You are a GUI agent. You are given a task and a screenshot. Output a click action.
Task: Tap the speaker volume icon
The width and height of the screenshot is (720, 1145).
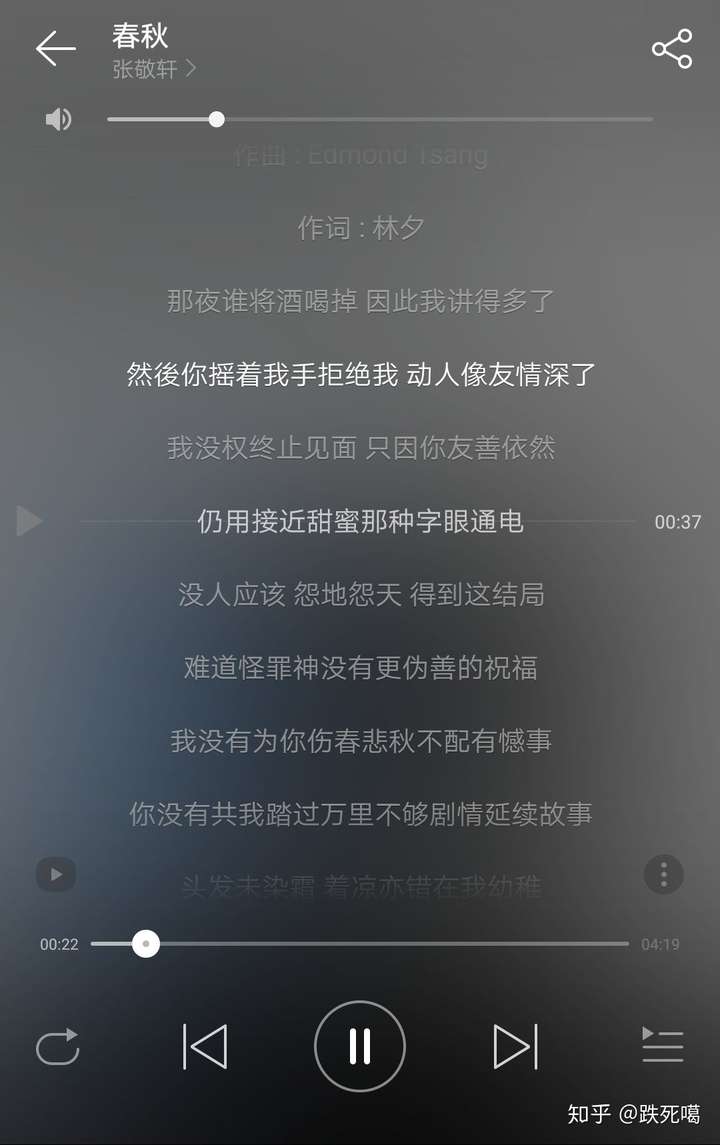pyautogui.click(x=58, y=120)
